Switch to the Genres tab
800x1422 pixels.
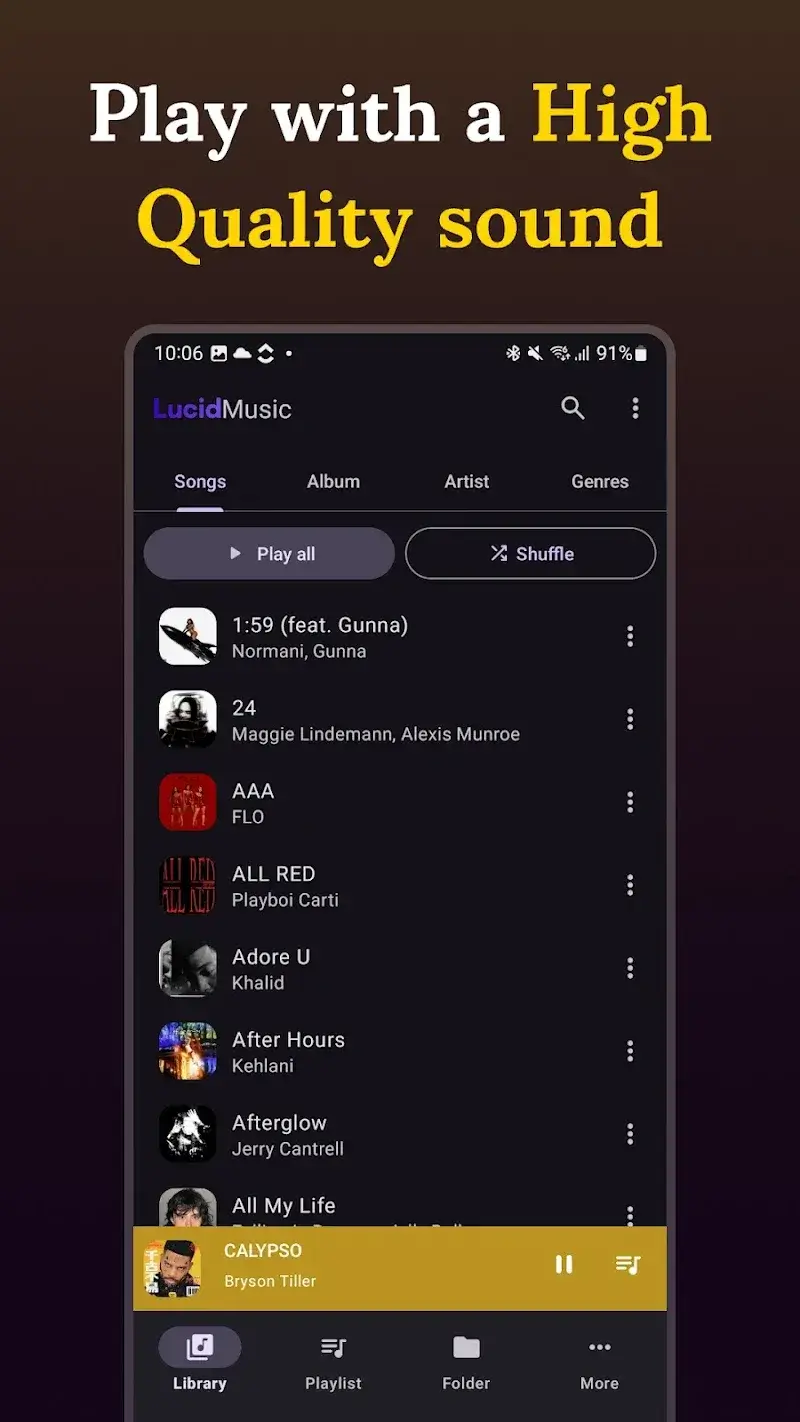pos(599,481)
